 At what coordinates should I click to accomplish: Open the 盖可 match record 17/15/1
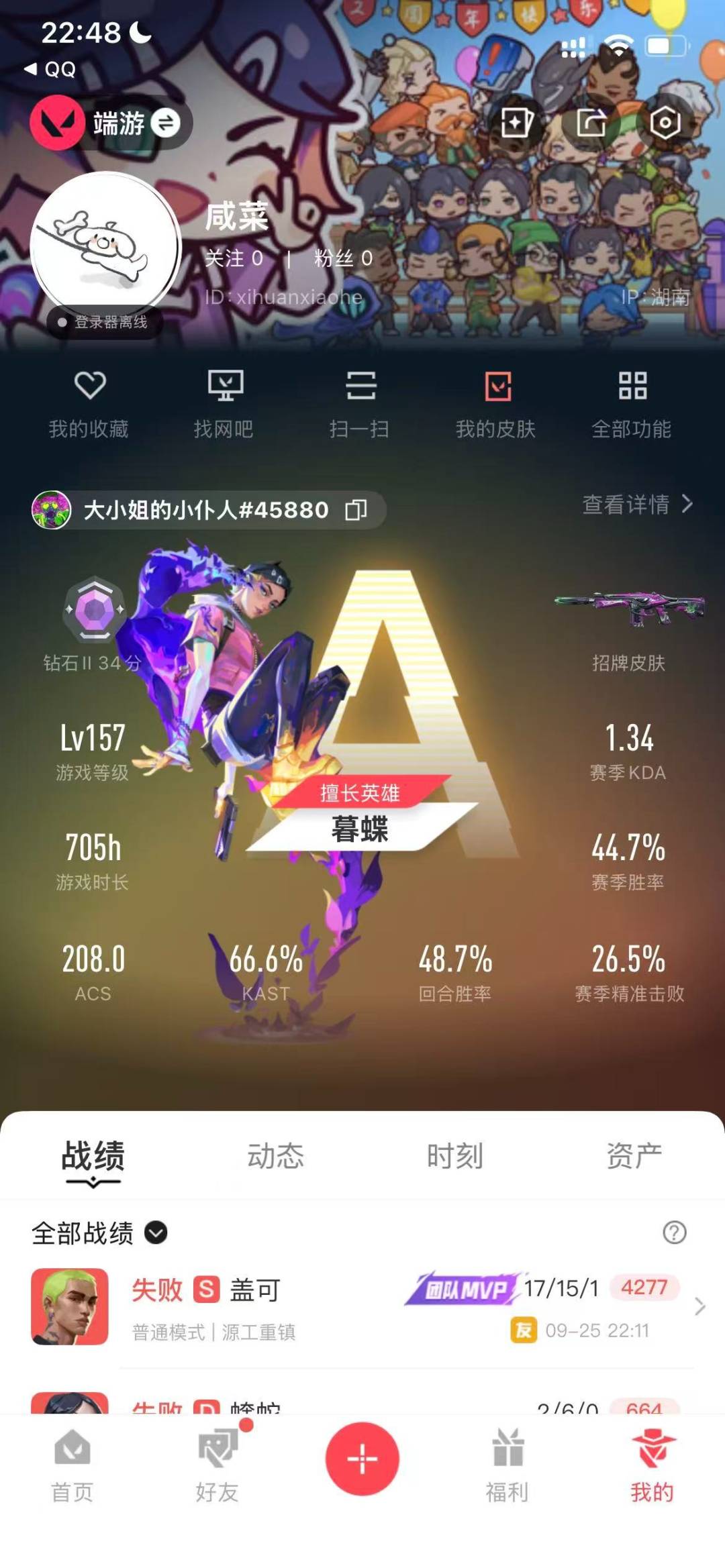pos(362,1306)
